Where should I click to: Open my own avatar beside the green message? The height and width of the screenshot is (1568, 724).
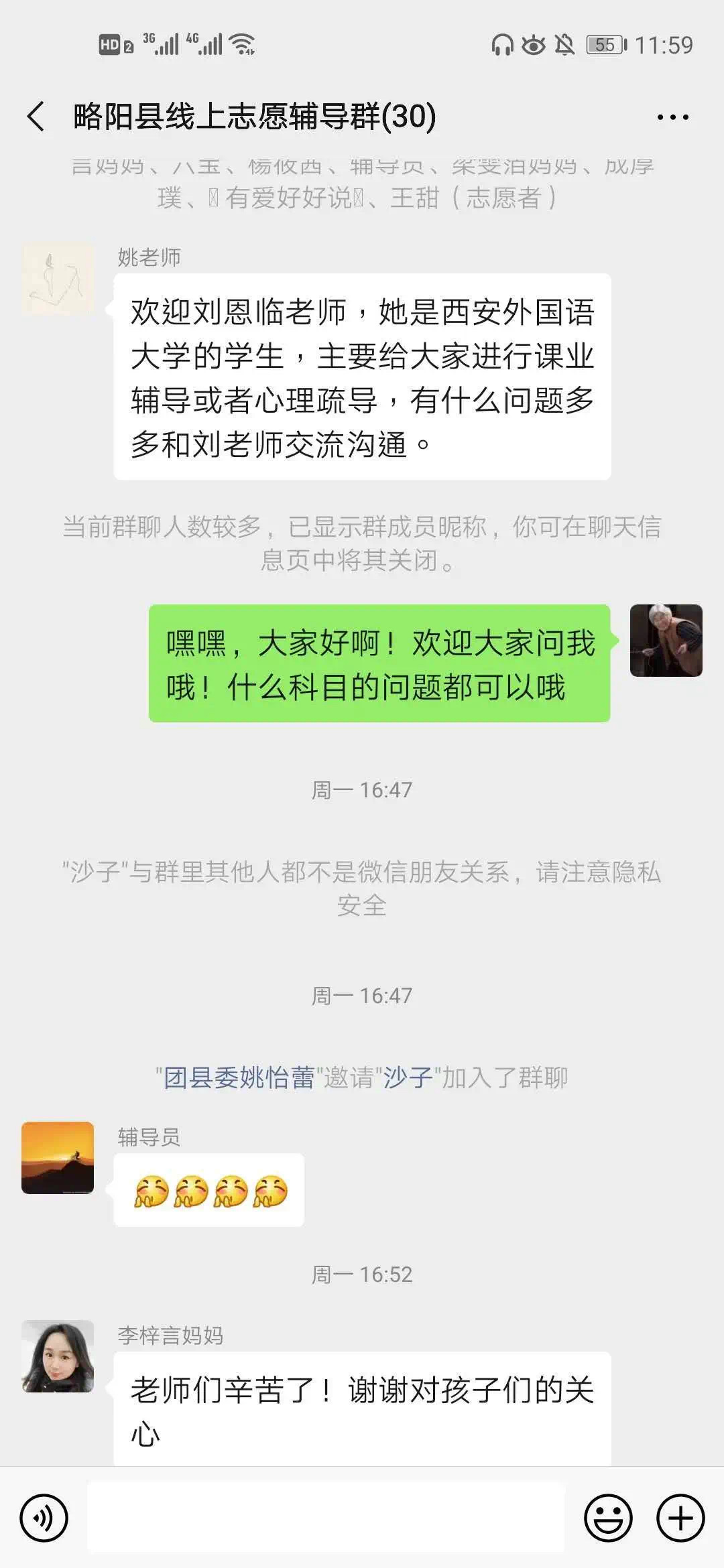click(666, 641)
